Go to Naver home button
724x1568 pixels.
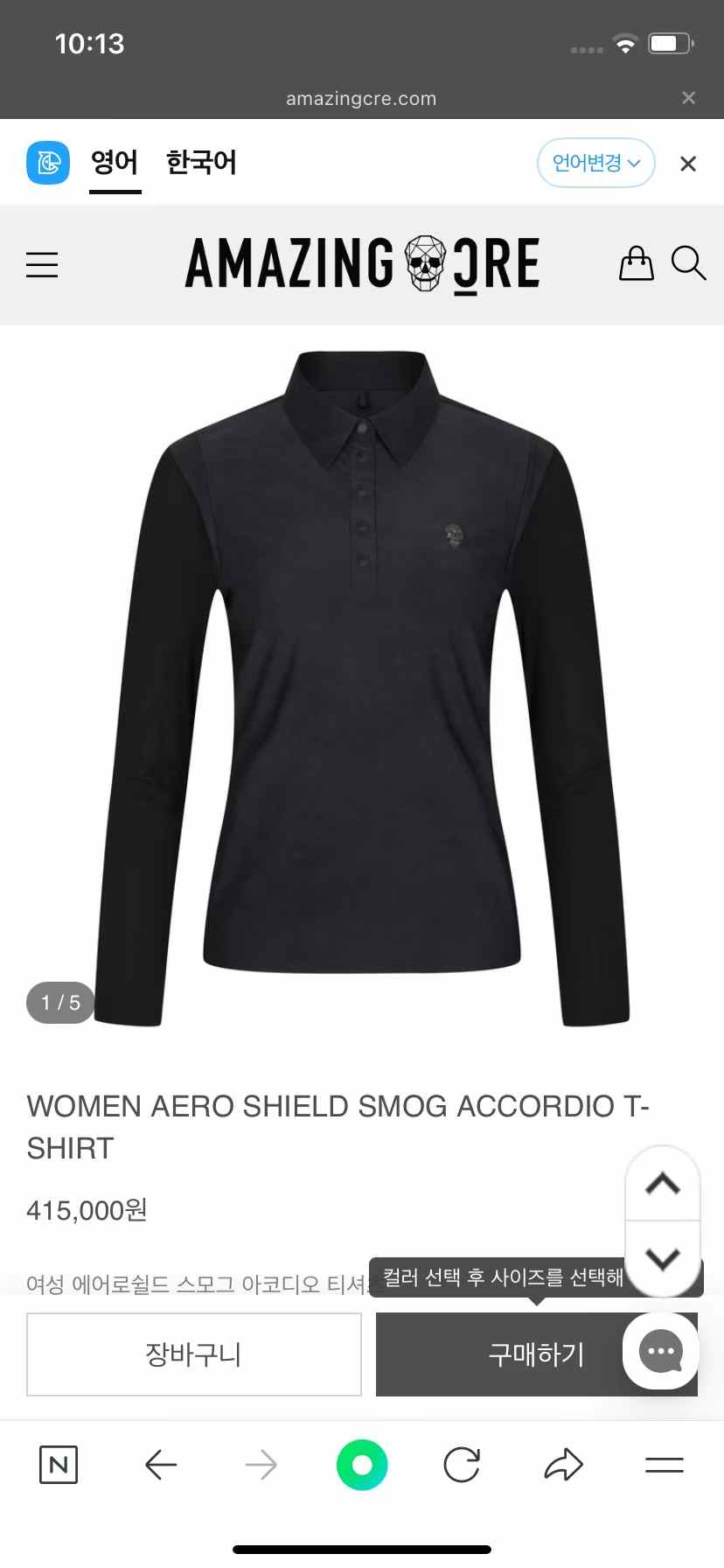pyautogui.click(x=59, y=1465)
